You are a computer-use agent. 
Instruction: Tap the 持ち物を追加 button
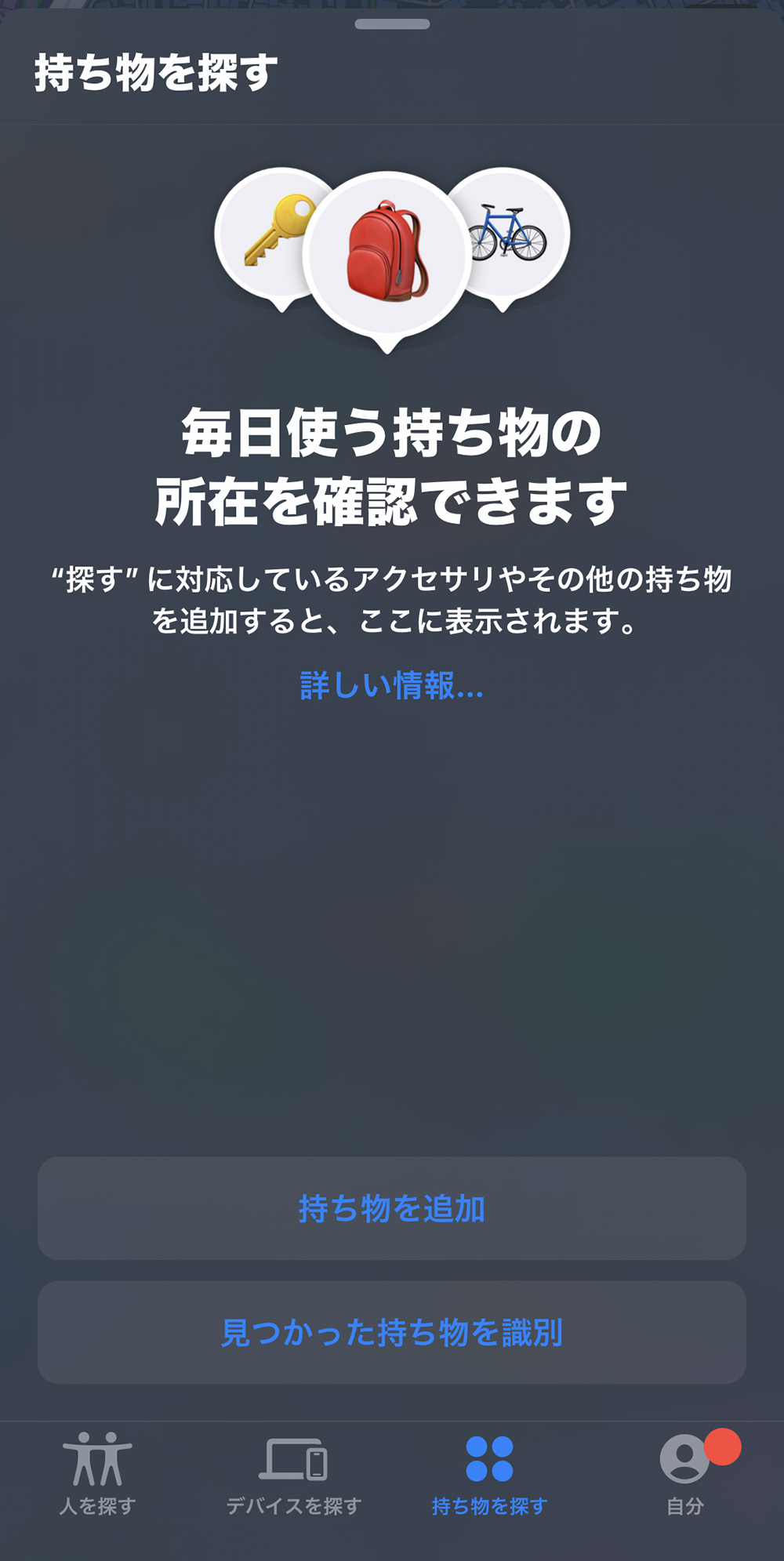click(391, 1208)
